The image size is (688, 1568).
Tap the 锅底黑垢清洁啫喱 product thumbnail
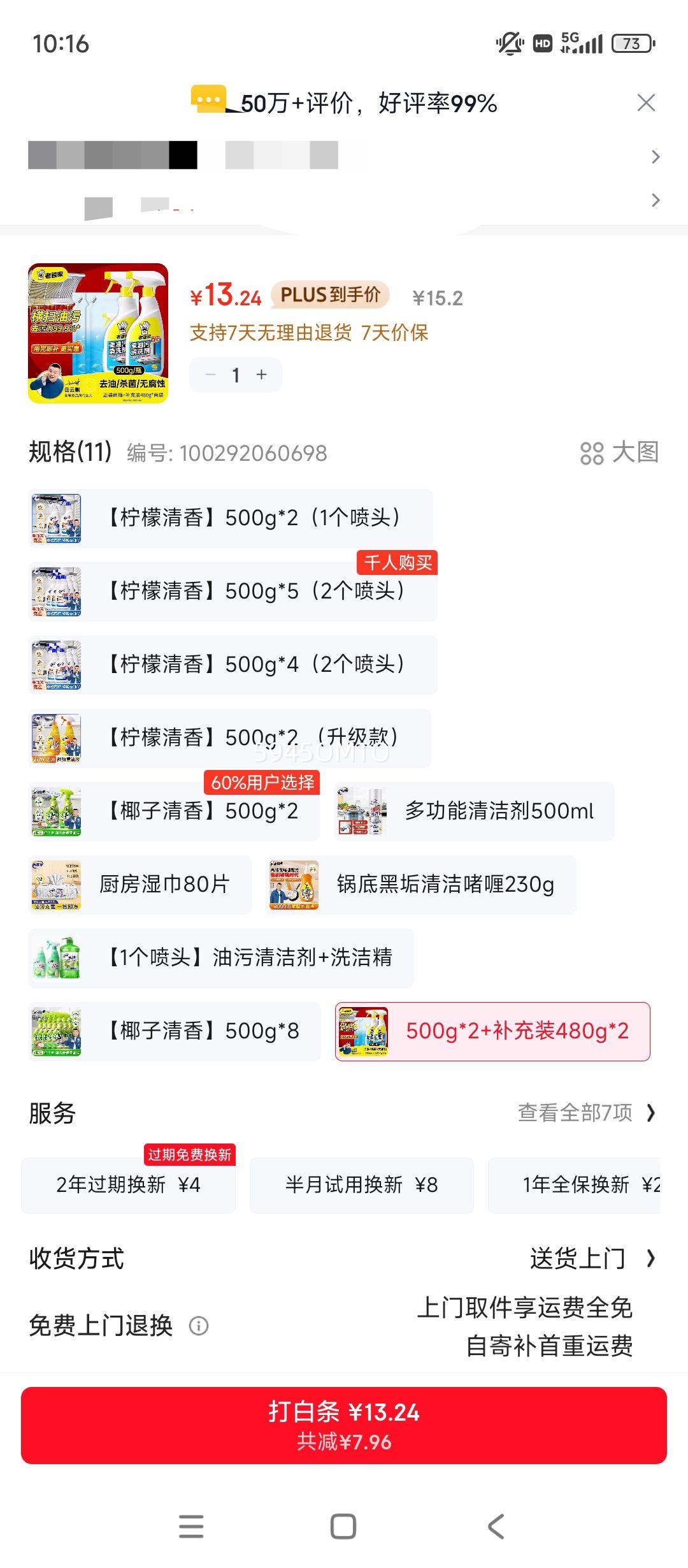click(290, 885)
